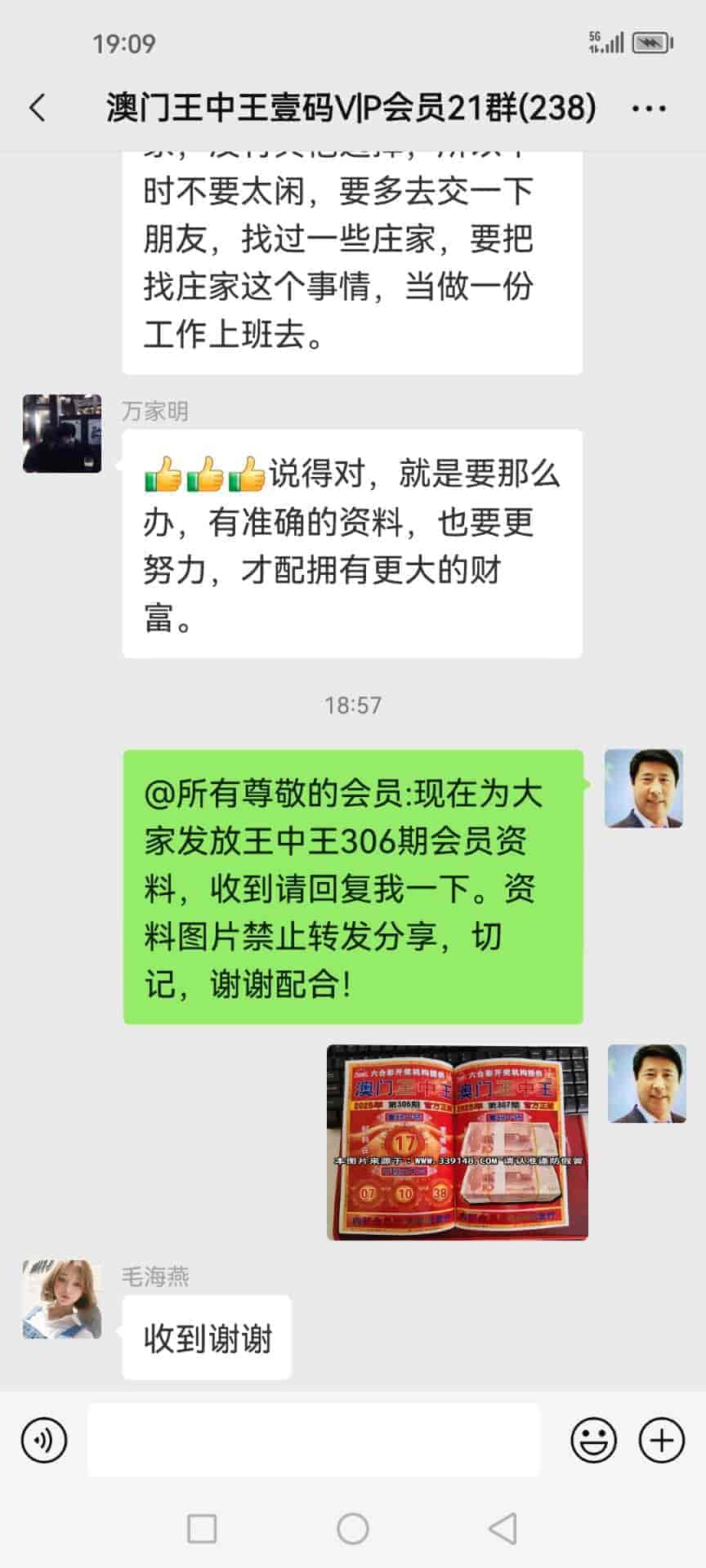Image resolution: width=706 pixels, height=1568 pixels.
Task: Open recent apps from navigation bar
Action: point(202,1529)
